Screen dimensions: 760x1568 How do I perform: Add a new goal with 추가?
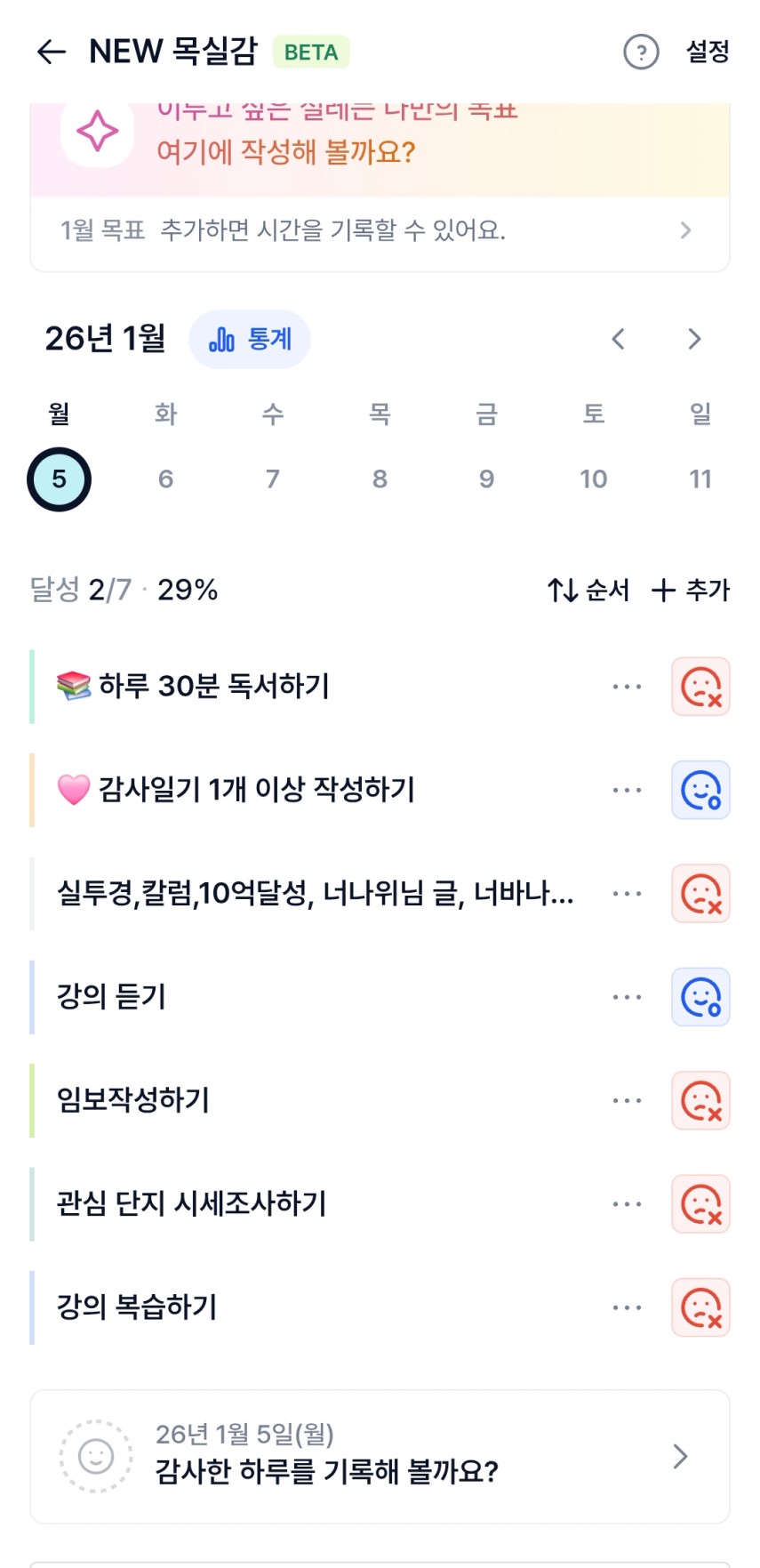691,591
